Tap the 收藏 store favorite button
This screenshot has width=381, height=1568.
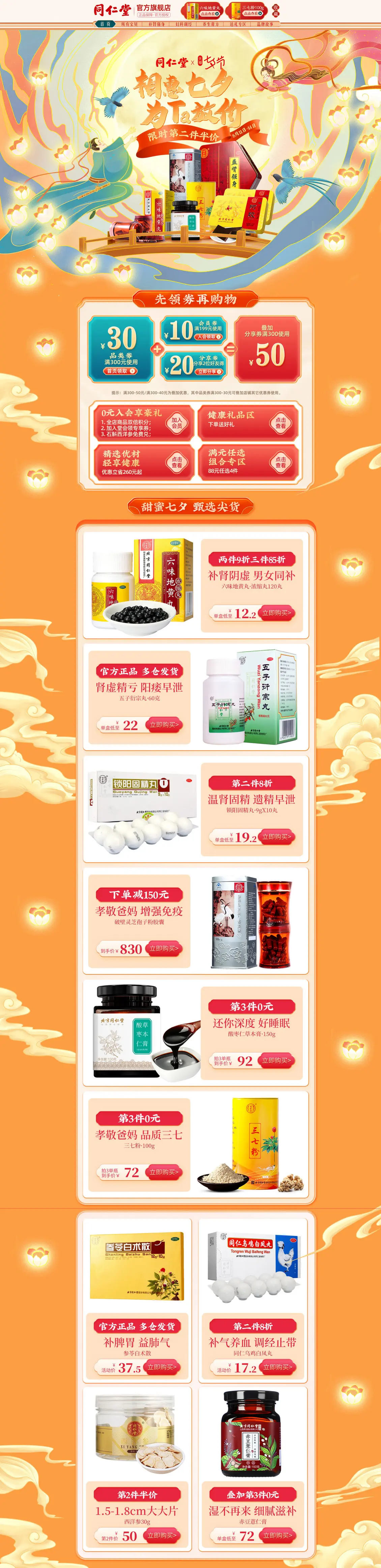coord(276,10)
